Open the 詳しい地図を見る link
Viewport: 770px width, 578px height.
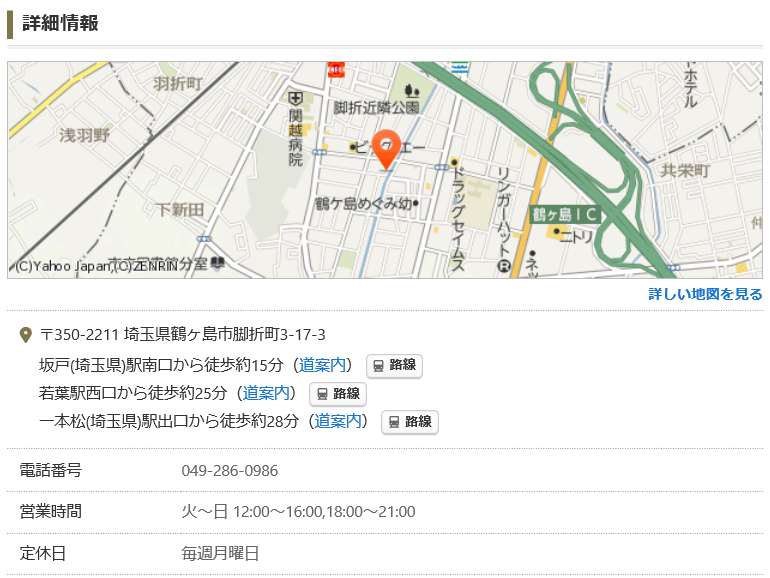(x=705, y=294)
